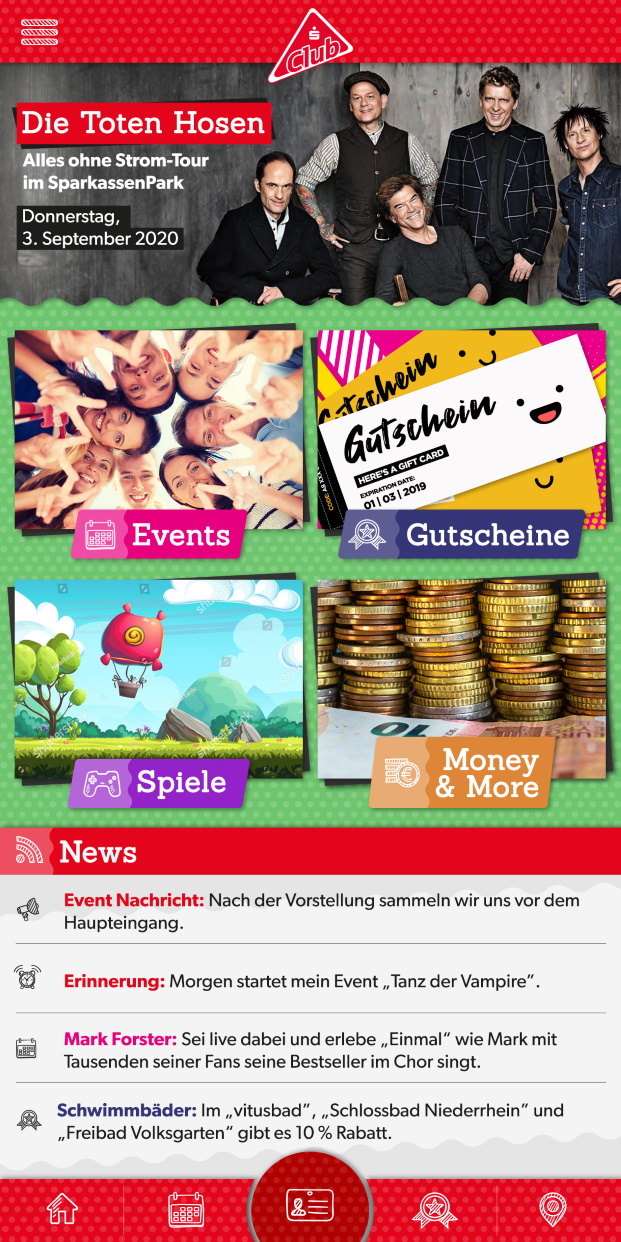Go to the home tab
621x1242 pixels.
[x=62, y=1209]
